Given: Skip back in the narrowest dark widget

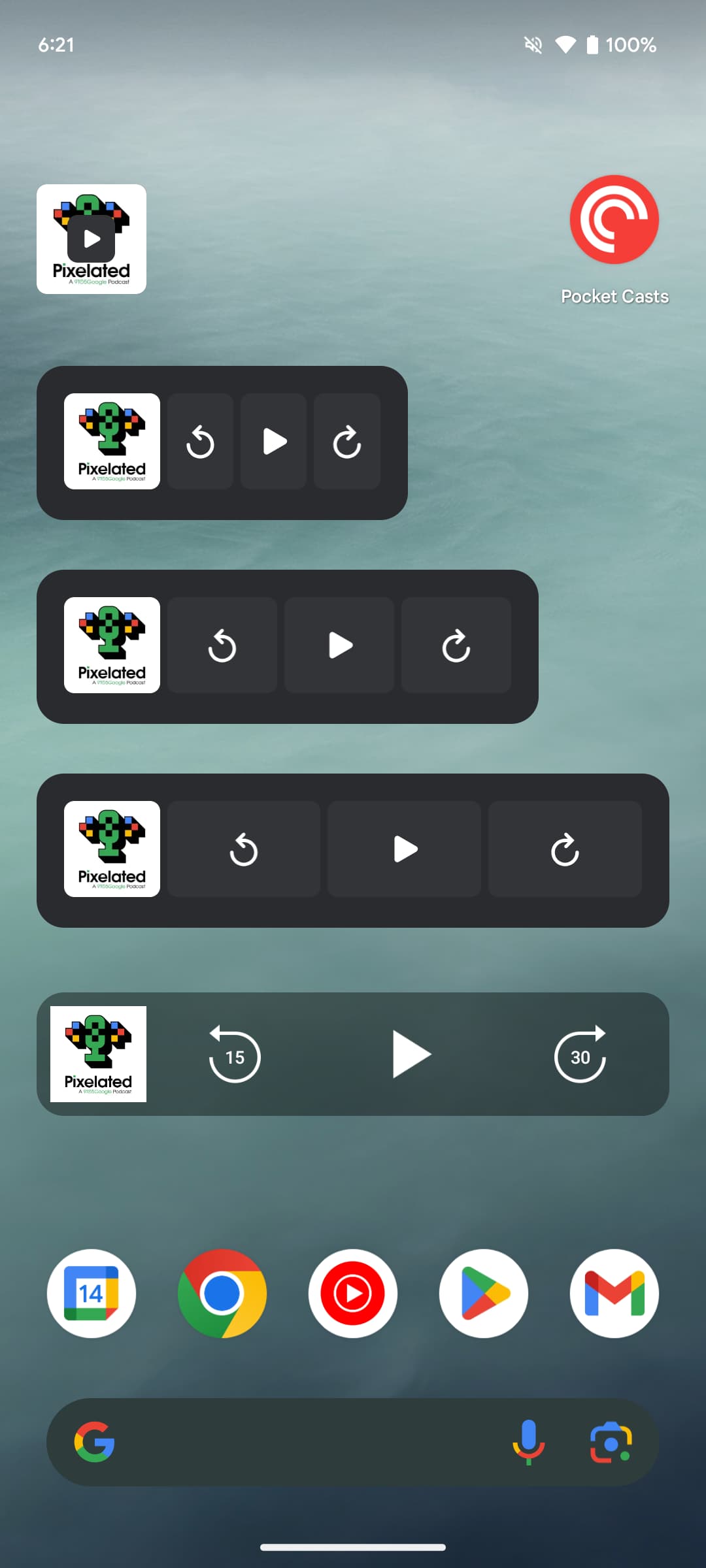Looking at the screenshot, I should [x=201, y=441].
